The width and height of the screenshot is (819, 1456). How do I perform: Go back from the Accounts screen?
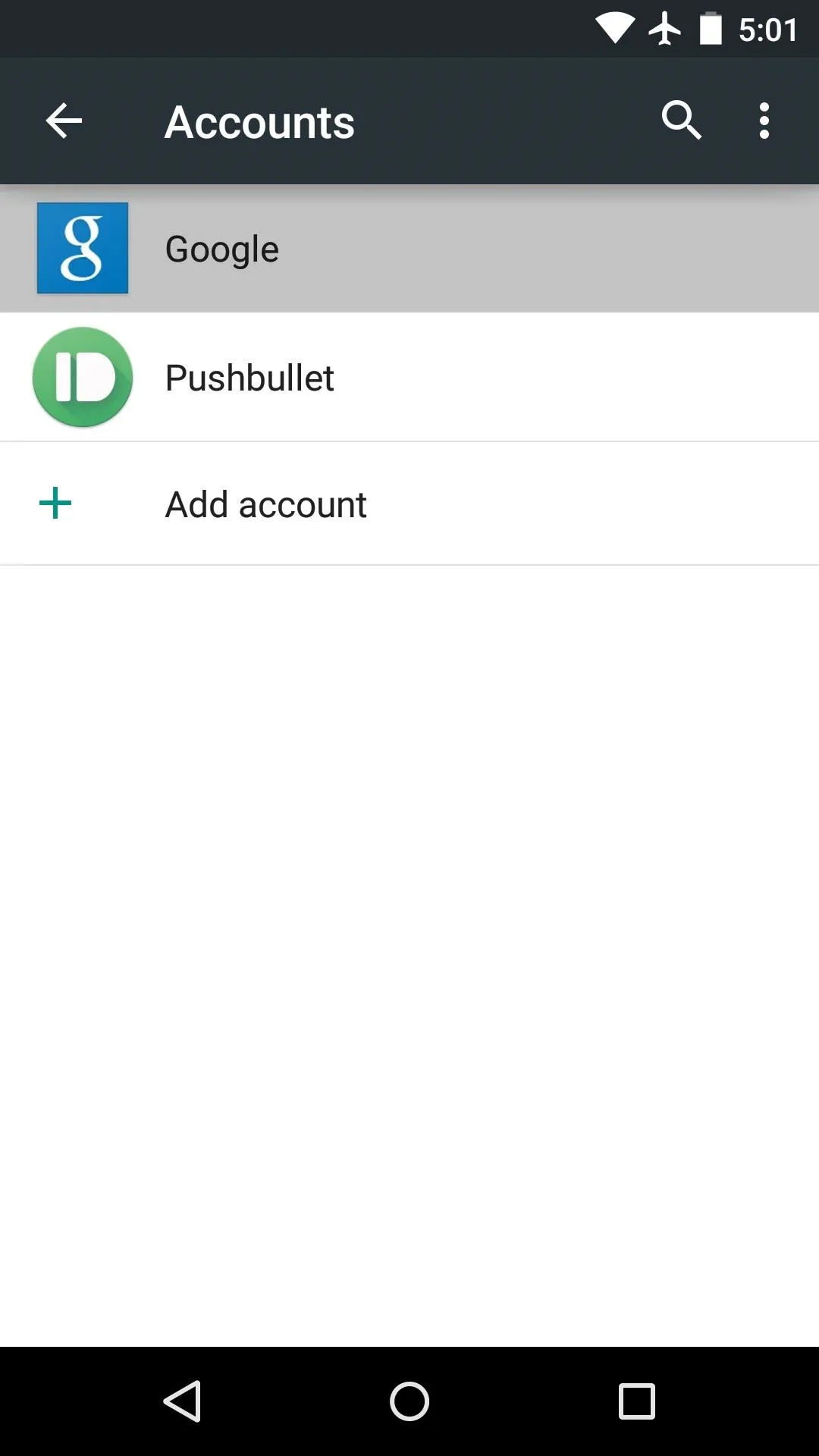pos(64,121)
